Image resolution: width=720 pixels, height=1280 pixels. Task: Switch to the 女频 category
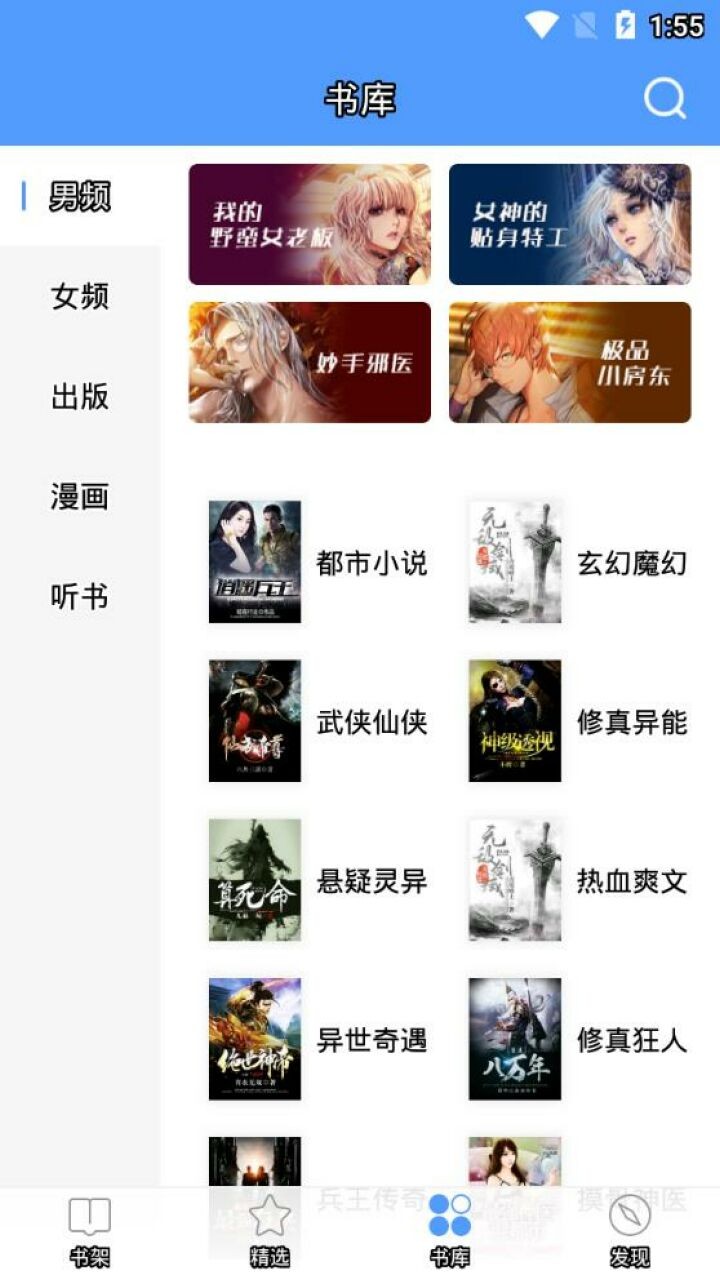coord(80,297)
